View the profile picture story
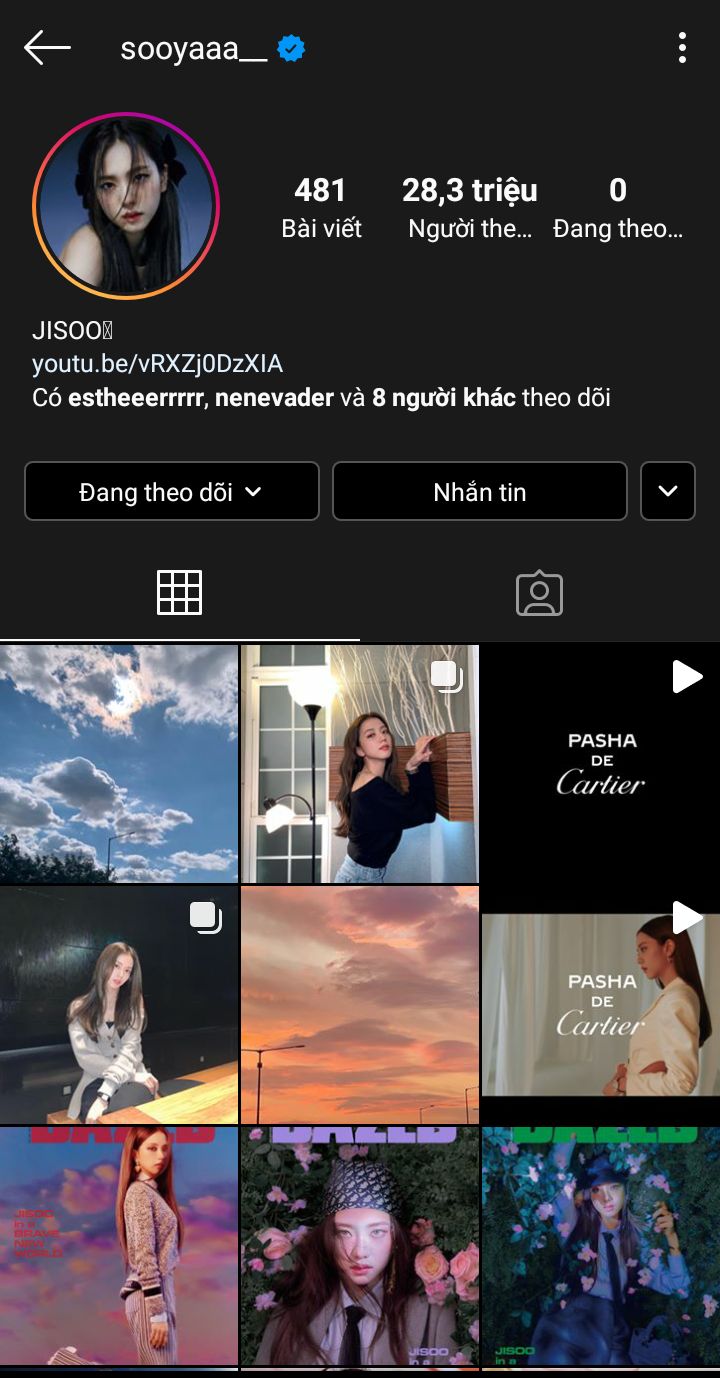The image size is (720, 1378). (126, 206)
